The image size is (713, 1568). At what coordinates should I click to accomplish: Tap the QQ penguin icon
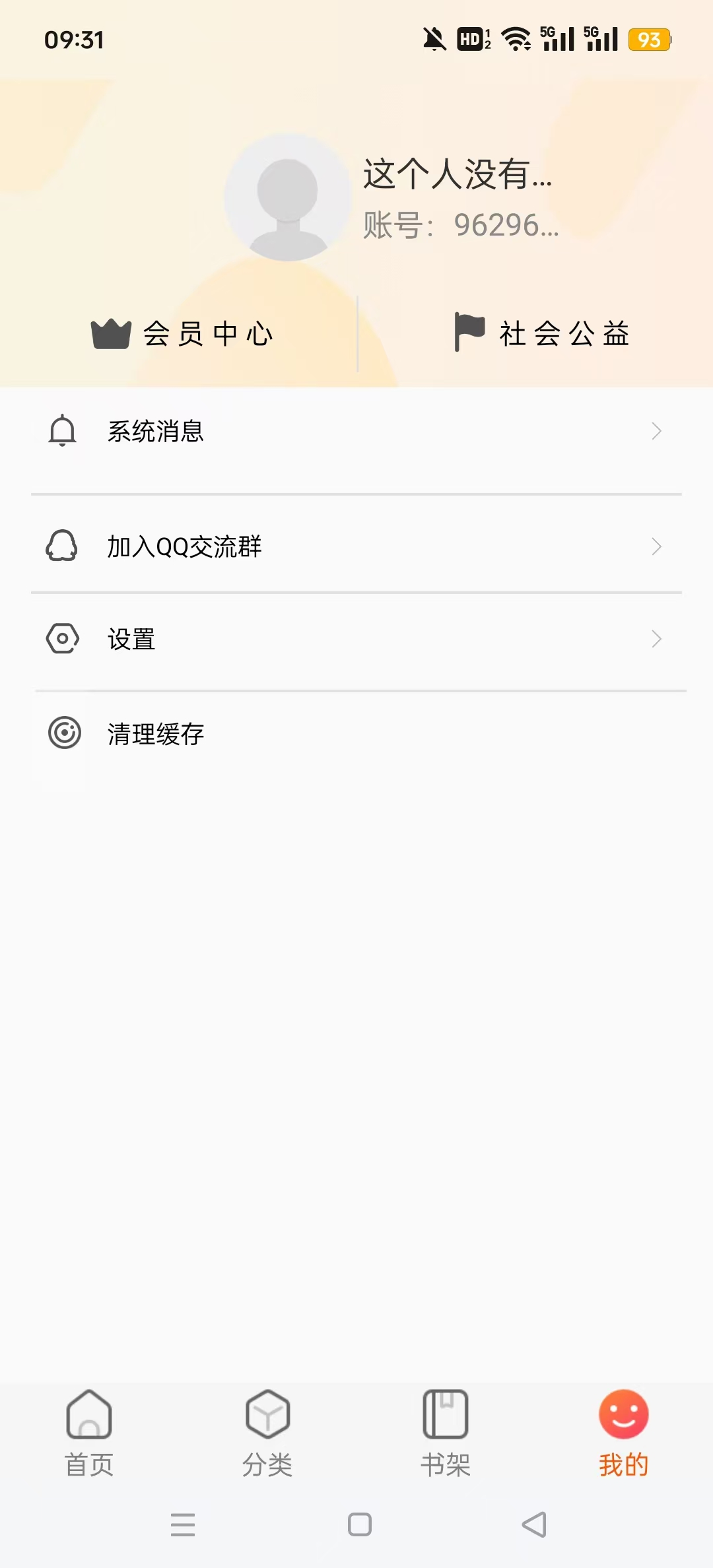(62, 546)
